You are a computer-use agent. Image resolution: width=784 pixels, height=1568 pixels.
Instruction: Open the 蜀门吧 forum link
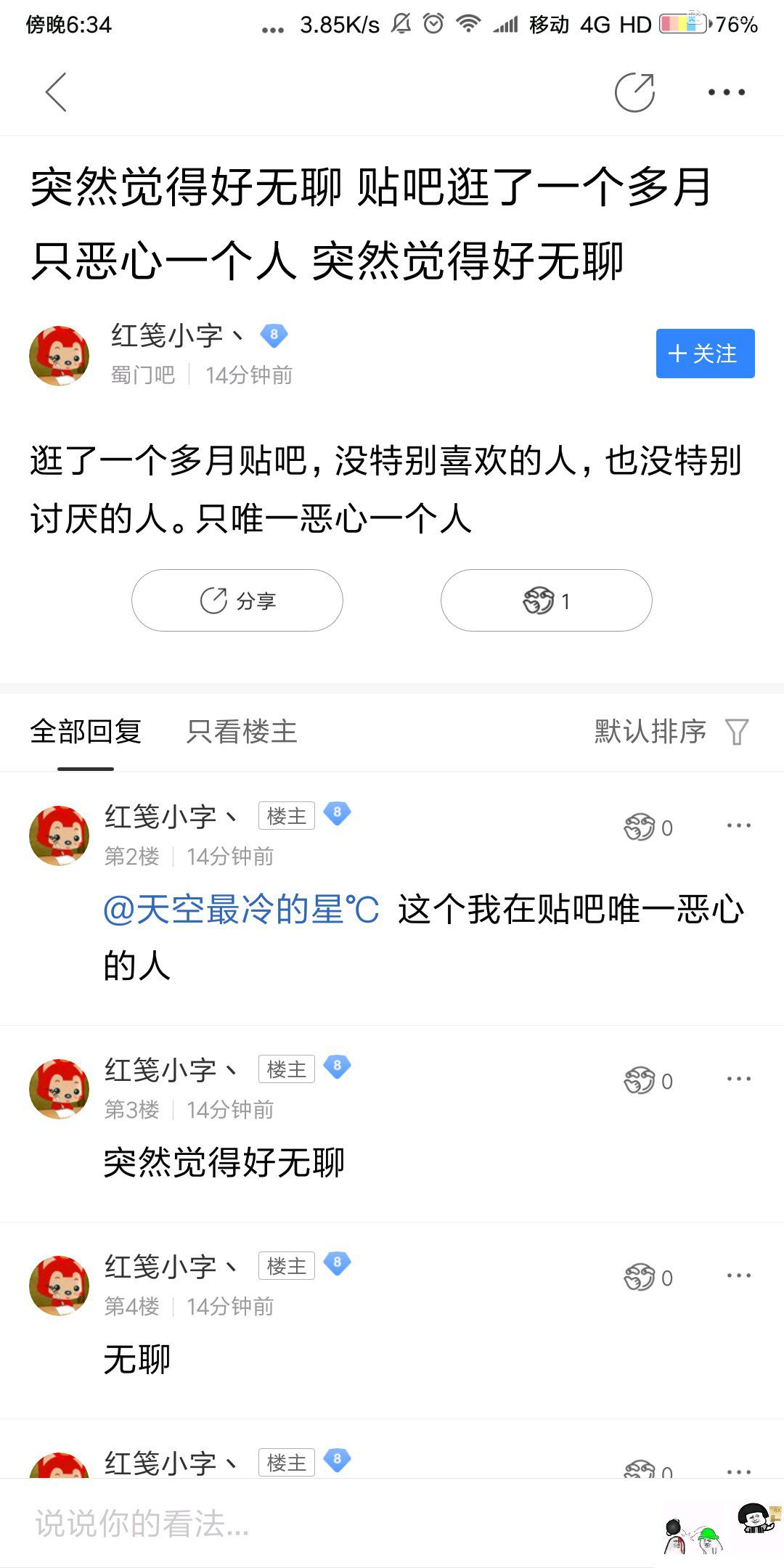point(143,375)
